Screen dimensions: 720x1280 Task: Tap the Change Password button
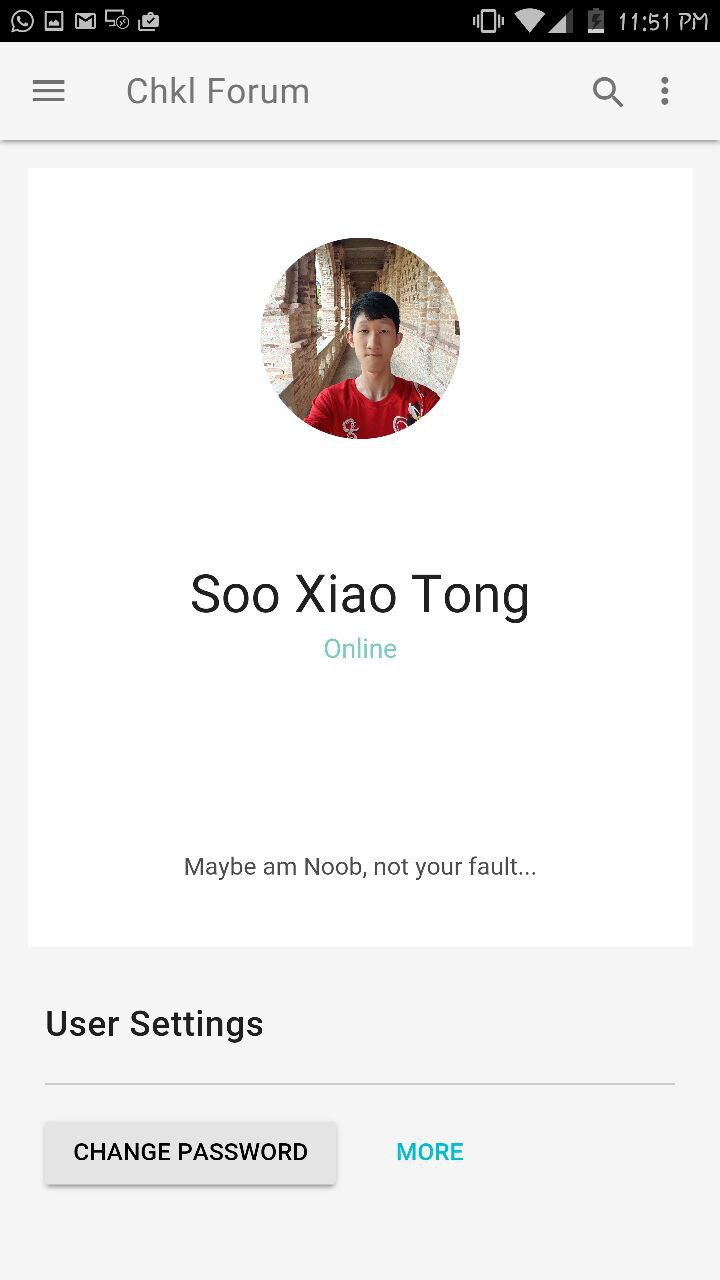[190, 1152]
